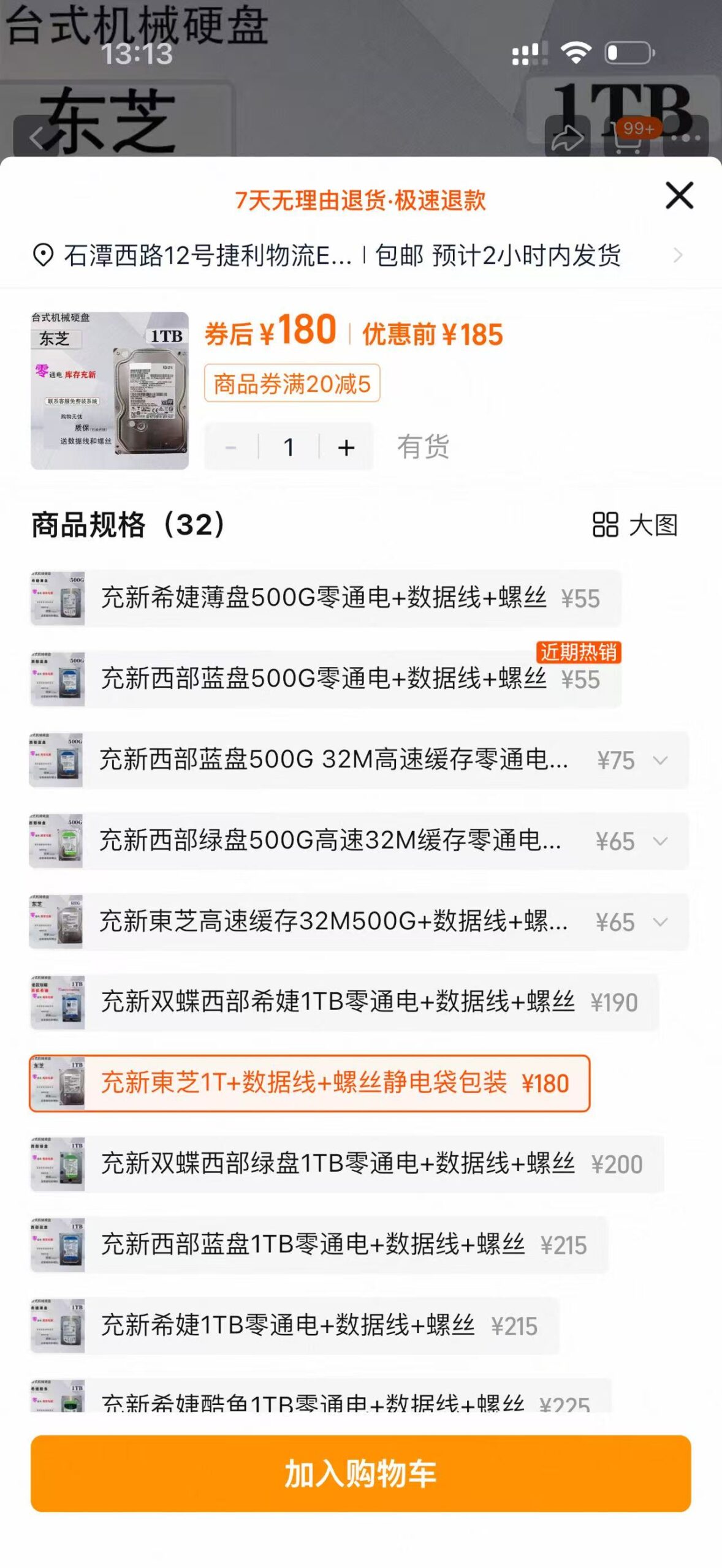Viewport: 722px width, 1568px height.
Task: Select 充新西部蓝盘1TB零通电 option ¥215
Action: tap(319, 1245)
